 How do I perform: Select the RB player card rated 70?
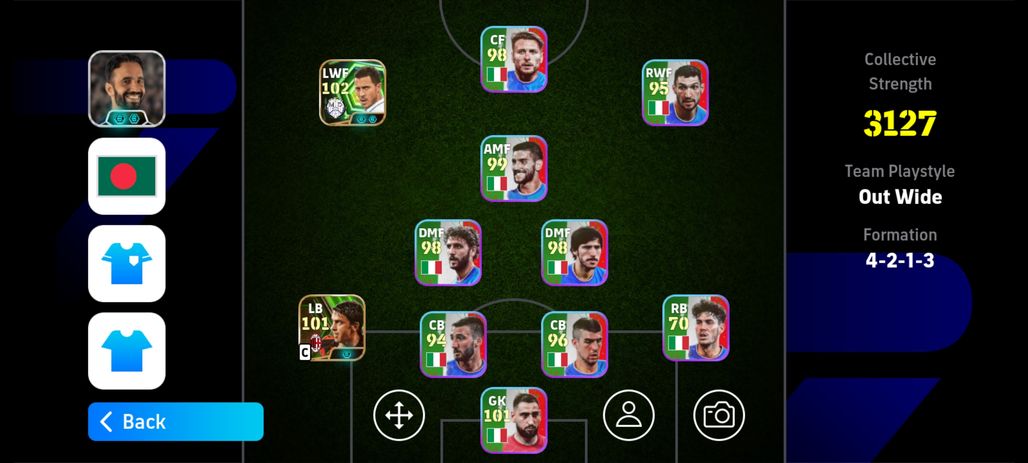pyautogui.click(x=695, y=327)
